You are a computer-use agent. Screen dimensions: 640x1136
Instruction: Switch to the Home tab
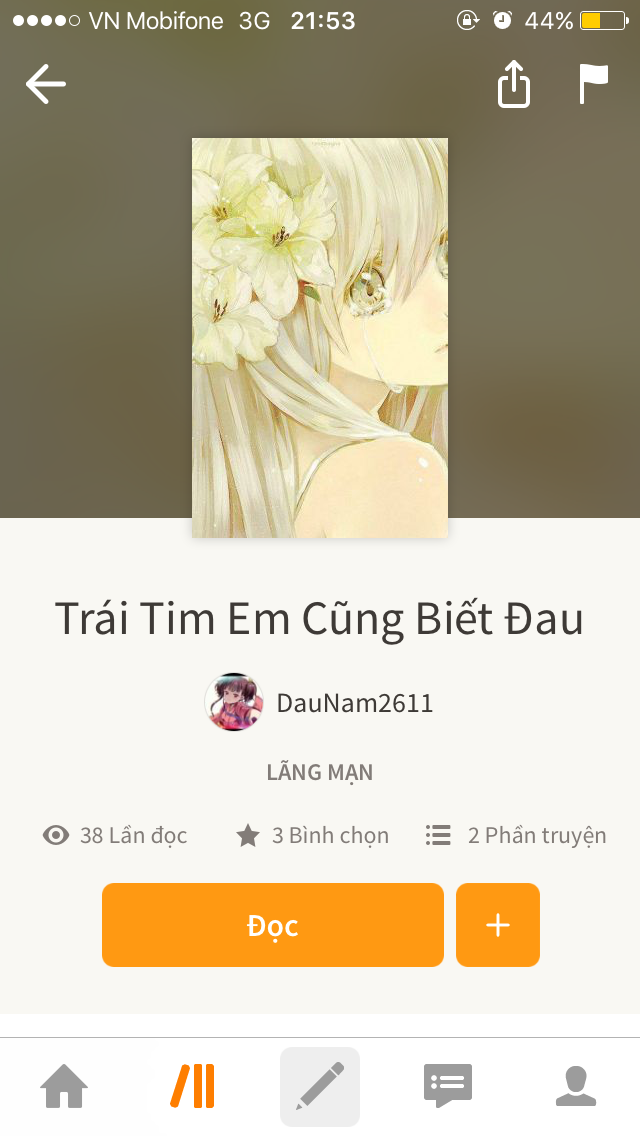(64, 1086)
